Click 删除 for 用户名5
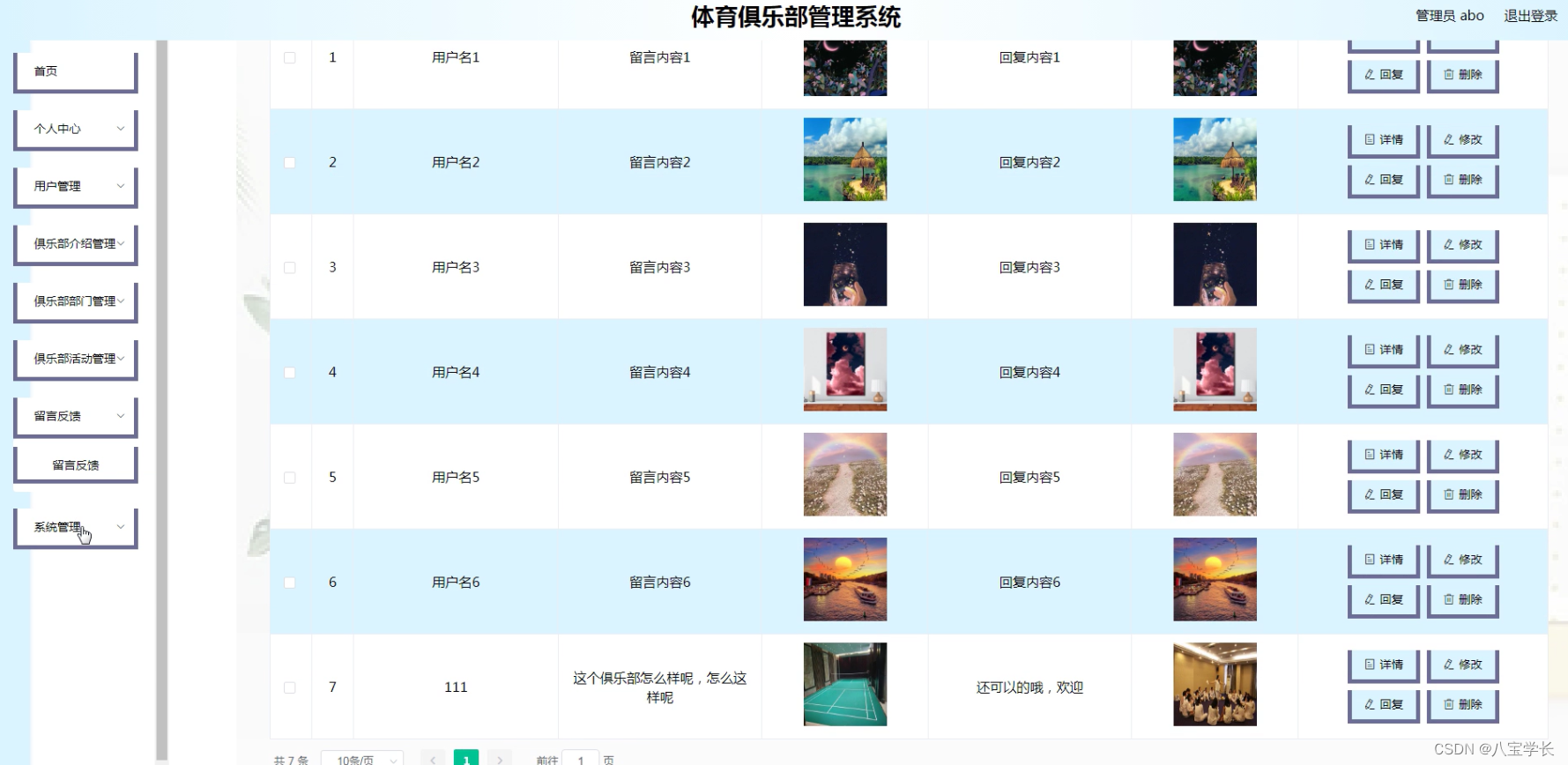1568x765 pixels. point(1462,494)
